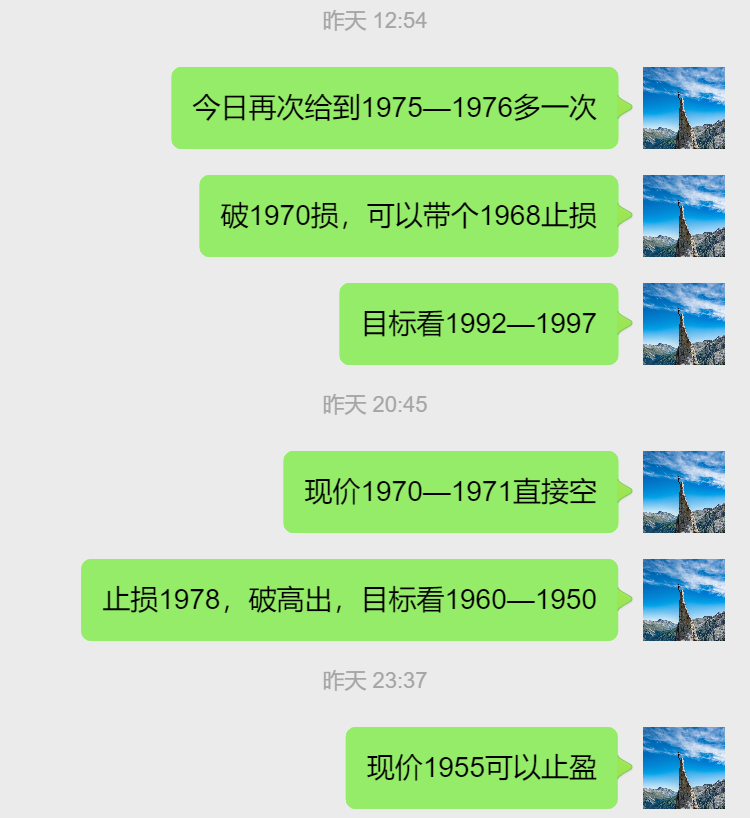Open profile avatar beside '目标看1992—1997'
Screen dimensions: 750x818
[683, 324]
